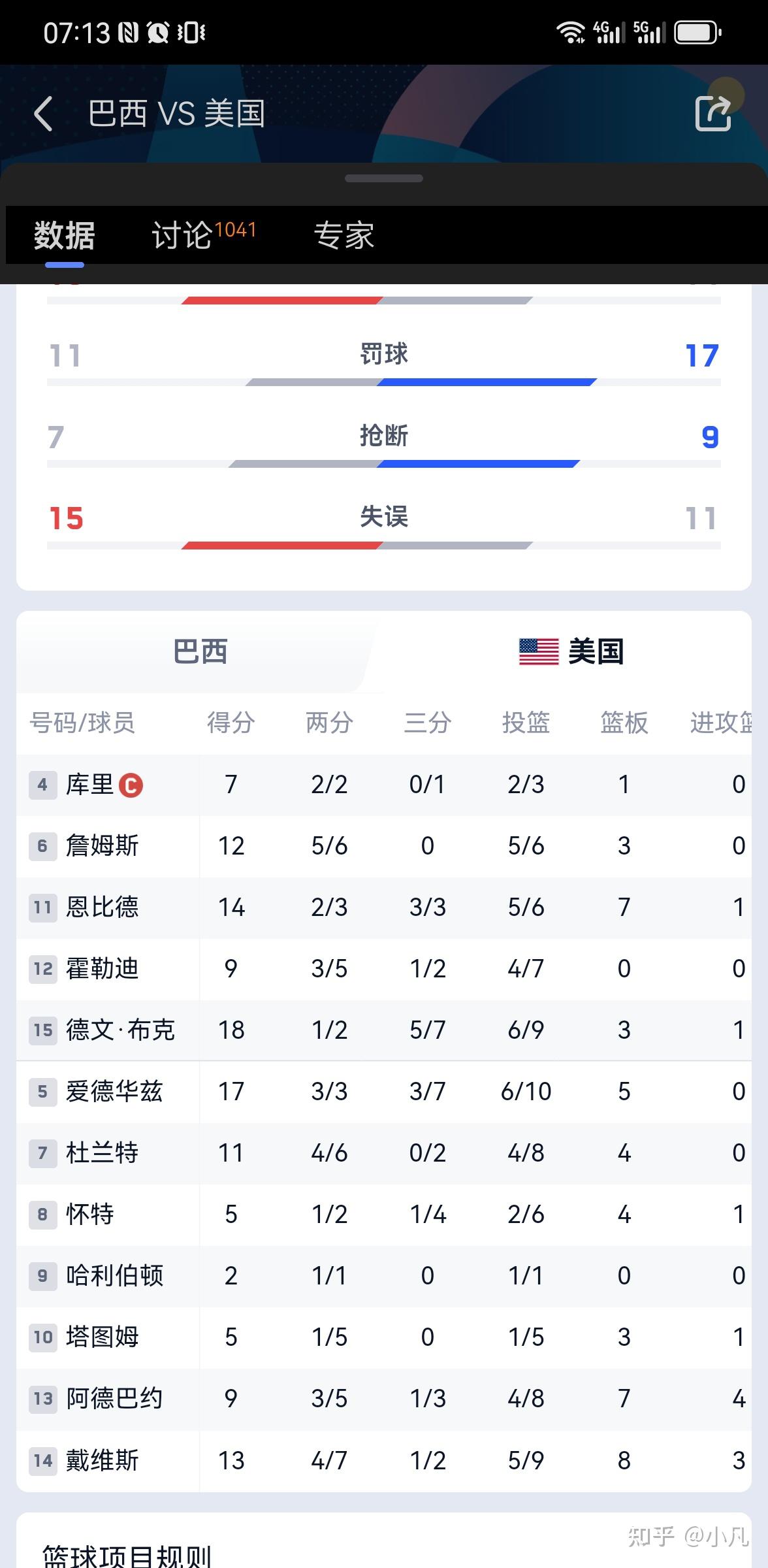The width and height of the screenshot is (768, 1568).
Task: Share this match via the share icon
Action: (x=712, y=114)
